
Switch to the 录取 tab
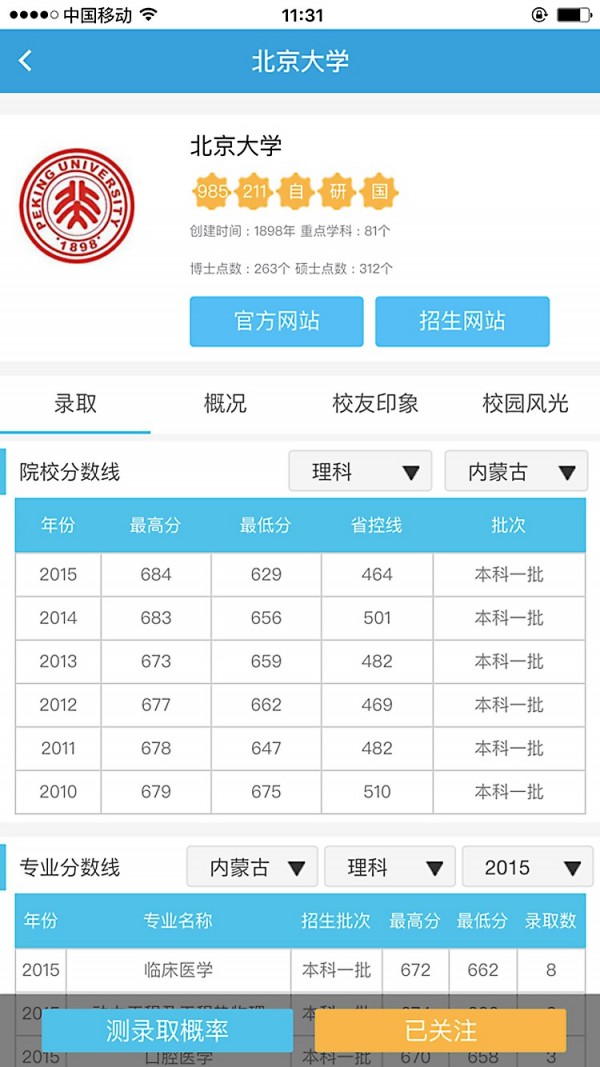pos(75,404)
